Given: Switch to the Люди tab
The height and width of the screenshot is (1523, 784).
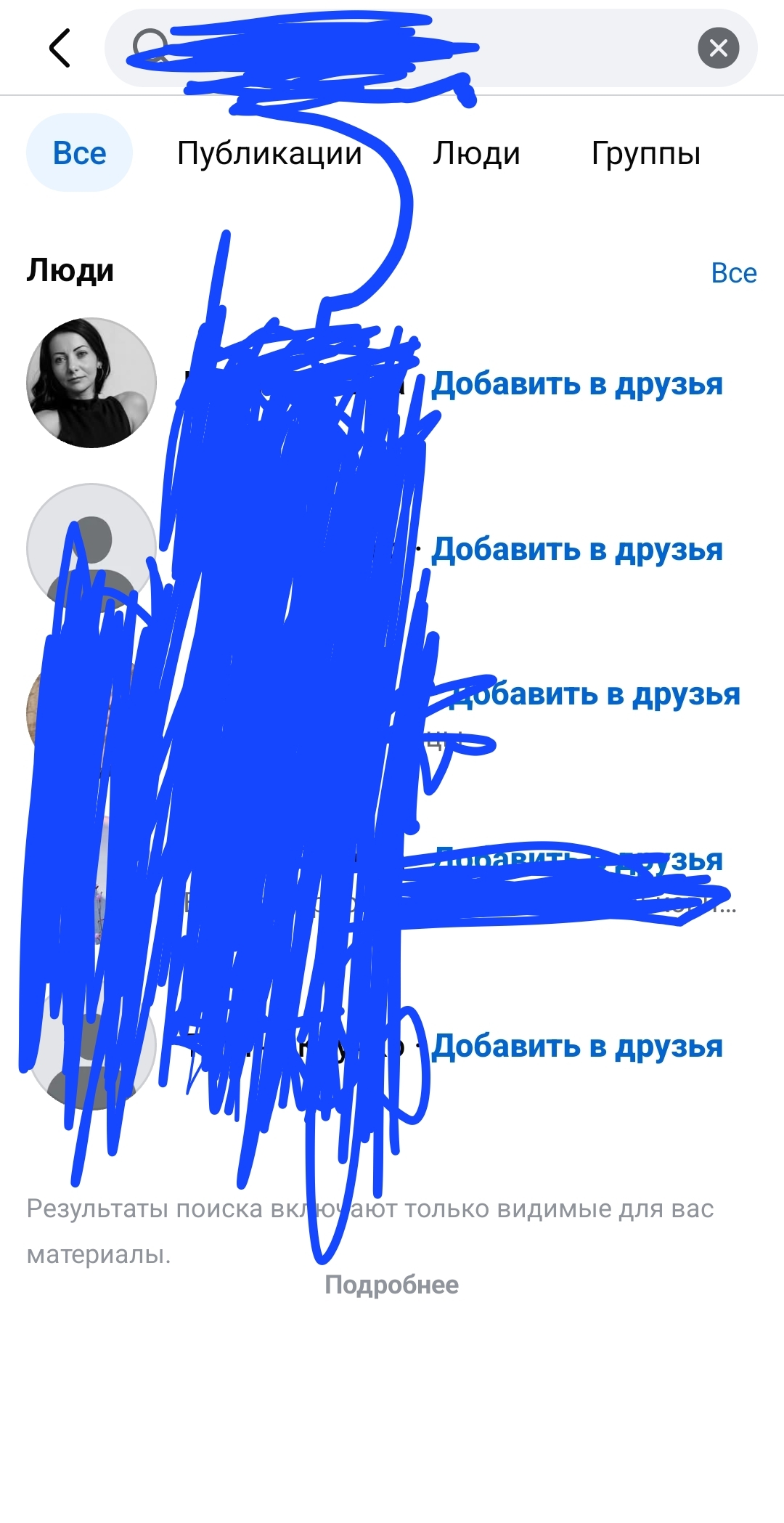Looking at the screenshot, I should click(x=476, y=153).
